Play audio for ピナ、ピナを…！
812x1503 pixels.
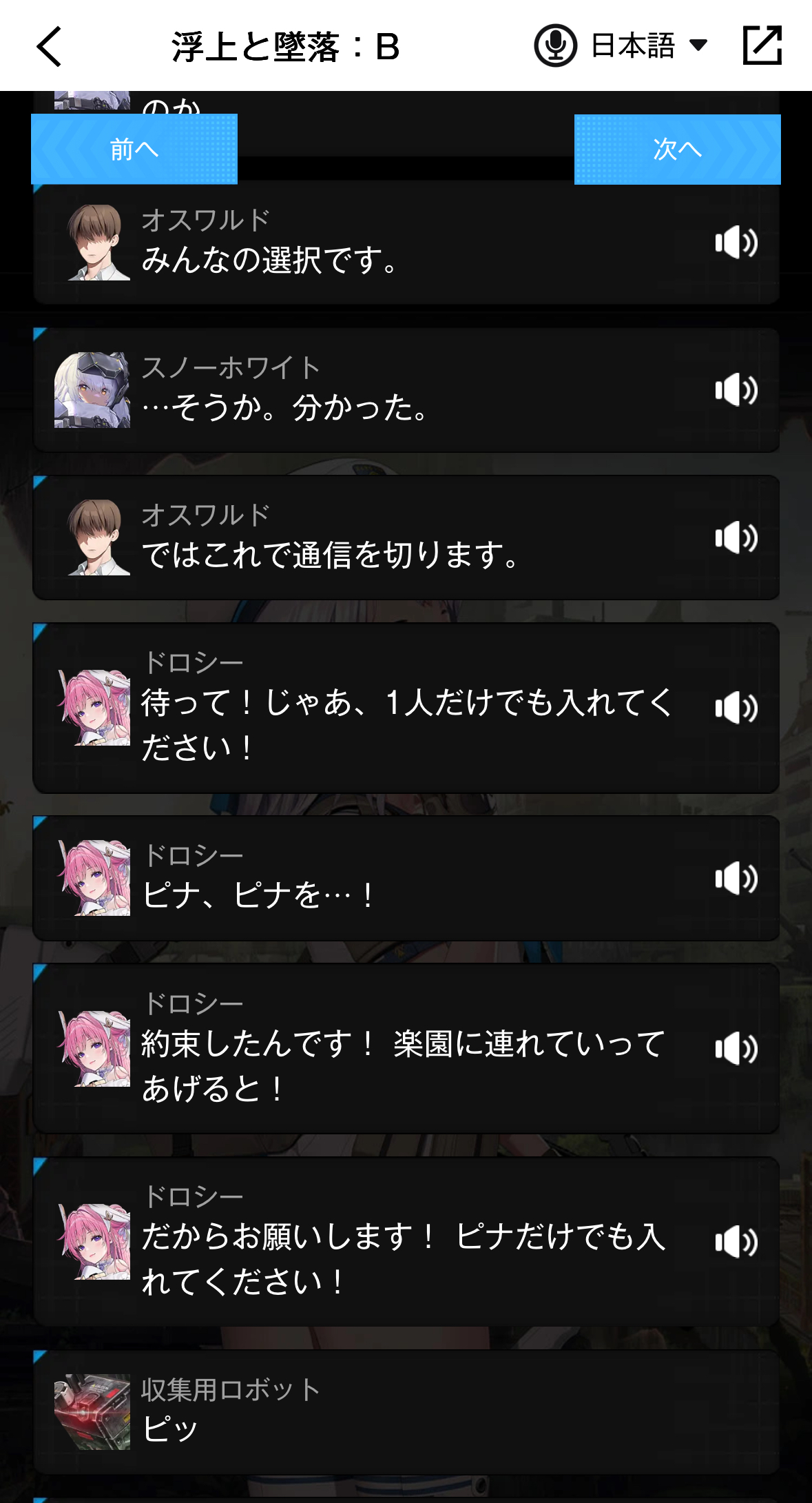click(736, 878)
